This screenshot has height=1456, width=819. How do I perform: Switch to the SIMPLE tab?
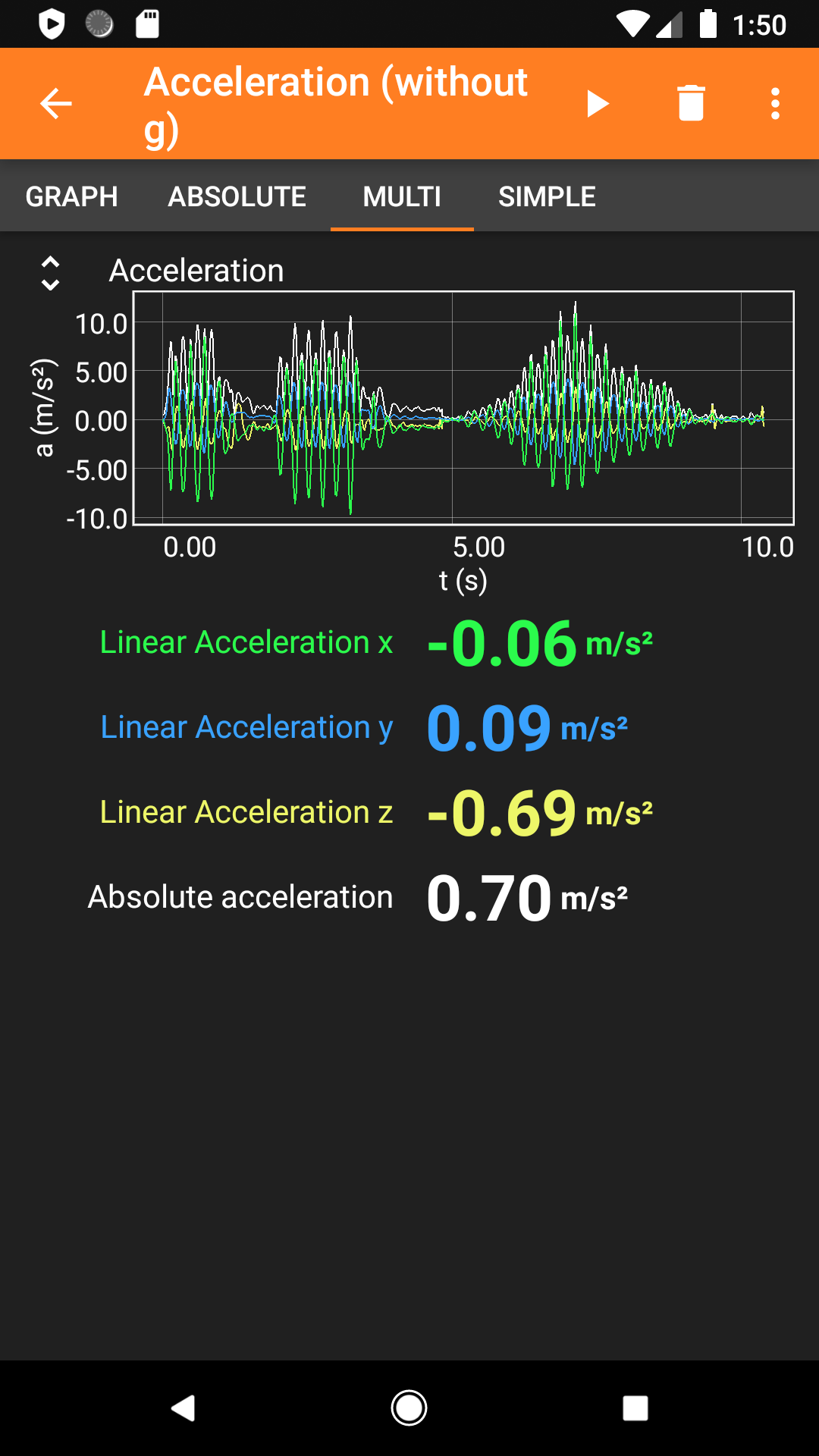coord(547,196)
